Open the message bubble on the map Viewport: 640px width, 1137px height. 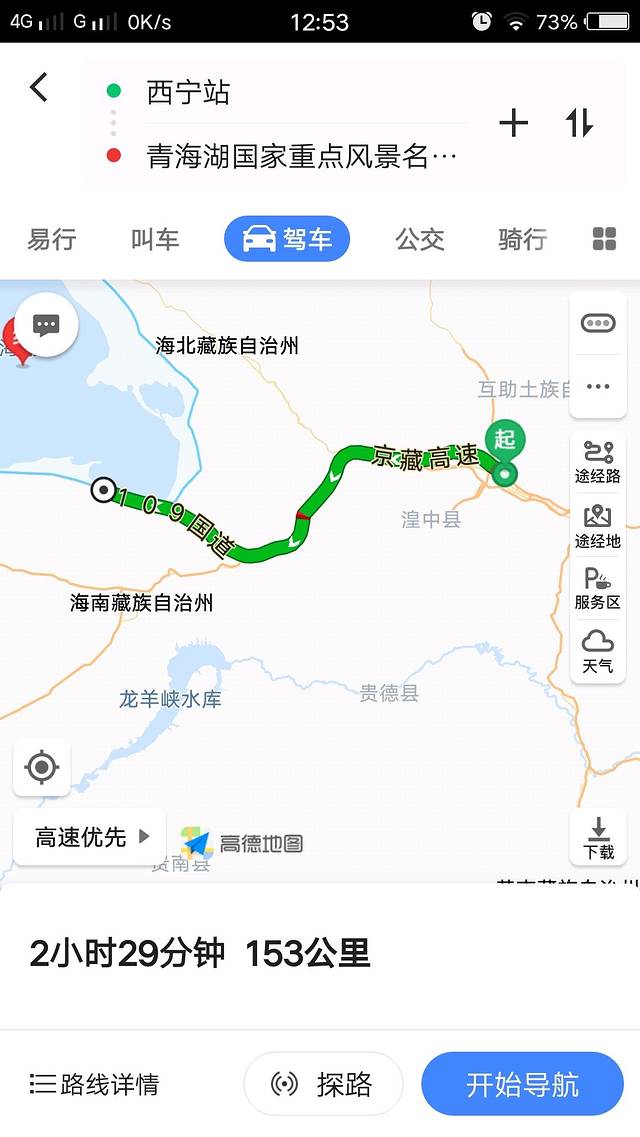coord(46,325)
